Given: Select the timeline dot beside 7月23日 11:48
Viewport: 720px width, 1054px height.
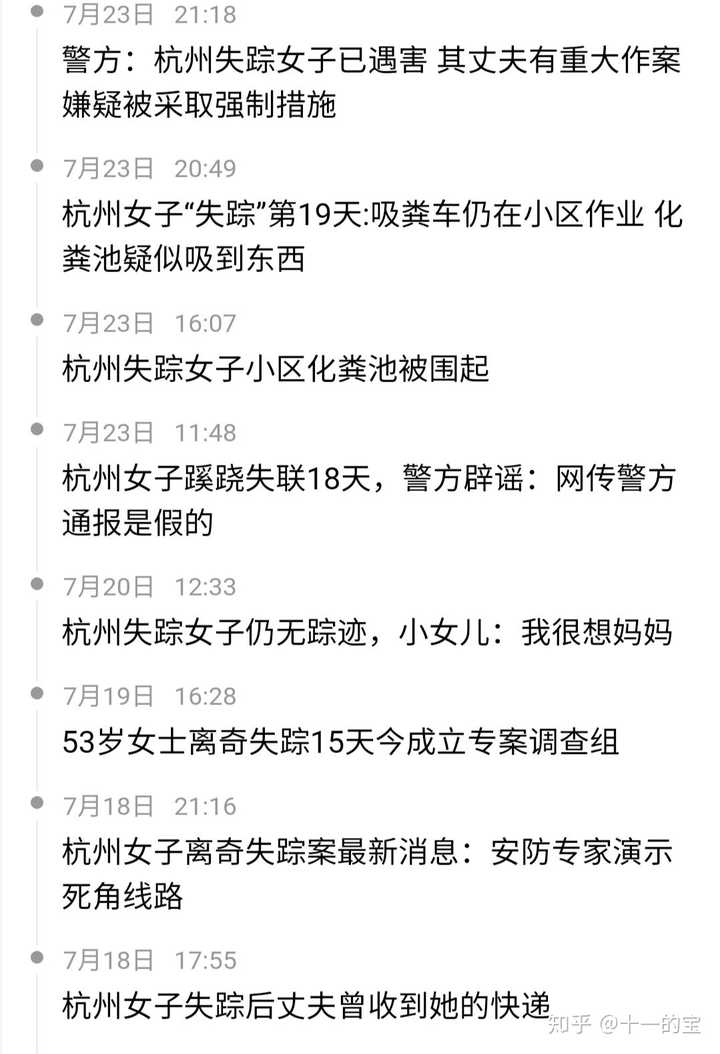Looking at the screenshot, I should pos(37,431).
